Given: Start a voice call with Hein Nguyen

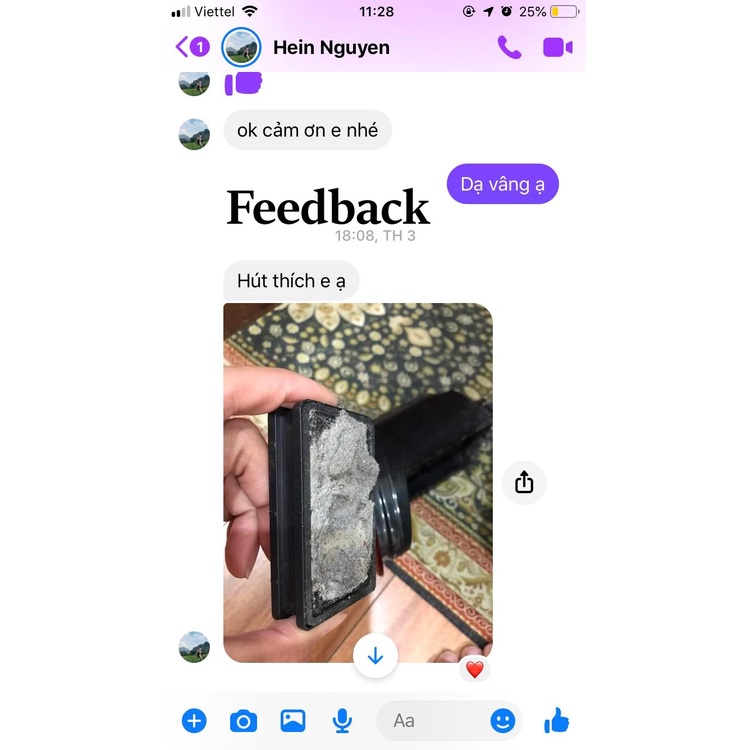Looking at the screenshot, I should click(x=509, y=47).
